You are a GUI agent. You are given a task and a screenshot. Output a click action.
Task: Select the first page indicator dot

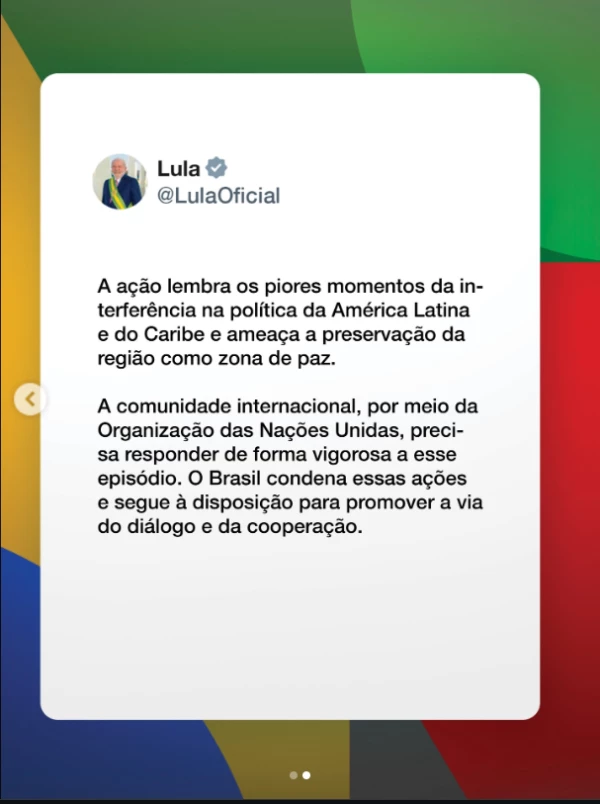(293, 775)
